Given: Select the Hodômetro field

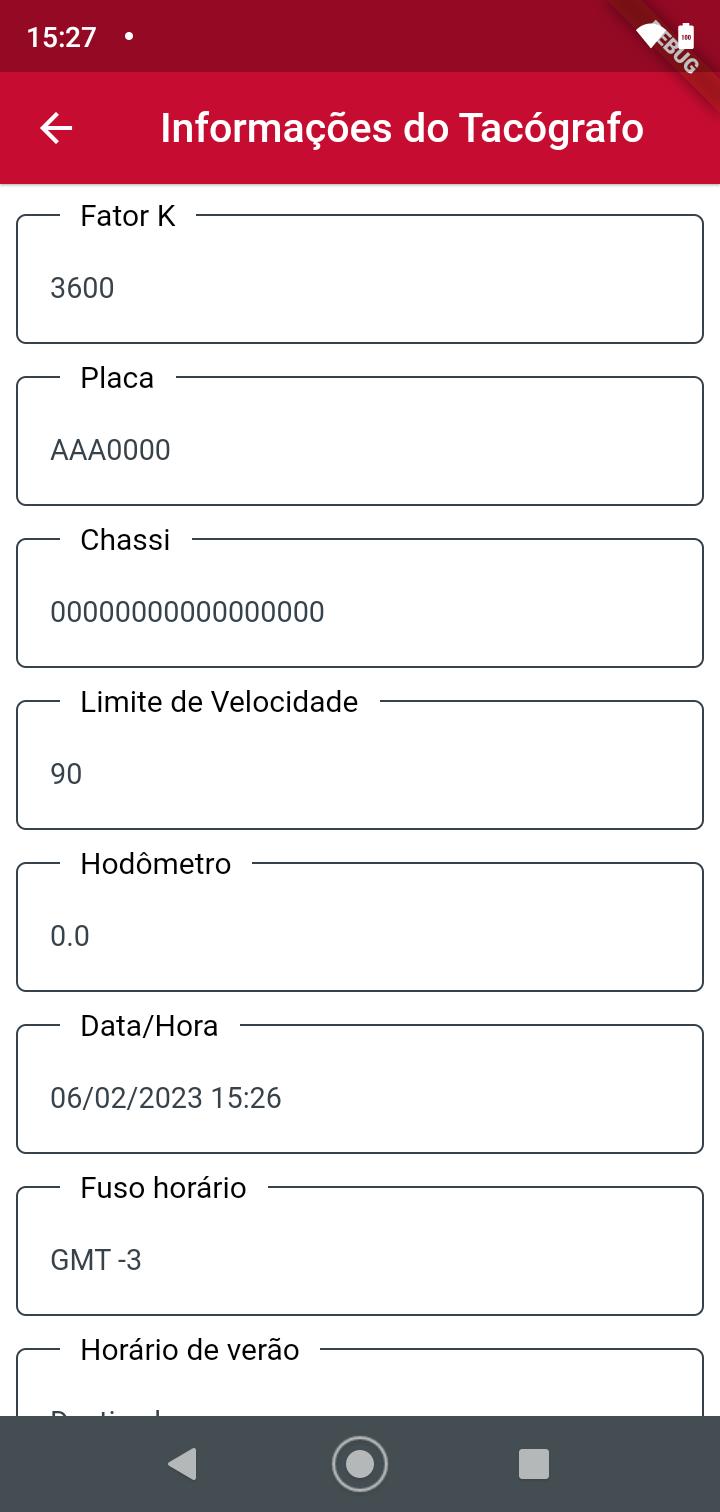Looking at the screenshot, I should (360, 927).
